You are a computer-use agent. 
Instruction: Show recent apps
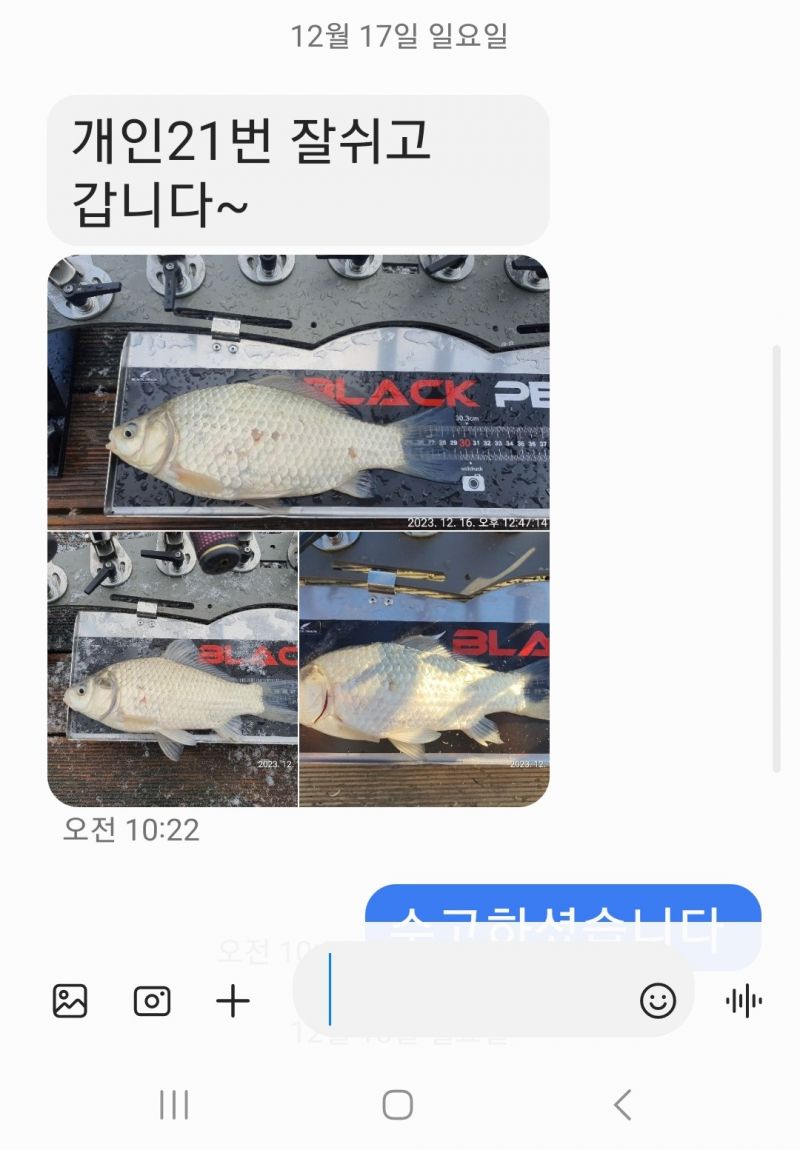pos(174,1105)
